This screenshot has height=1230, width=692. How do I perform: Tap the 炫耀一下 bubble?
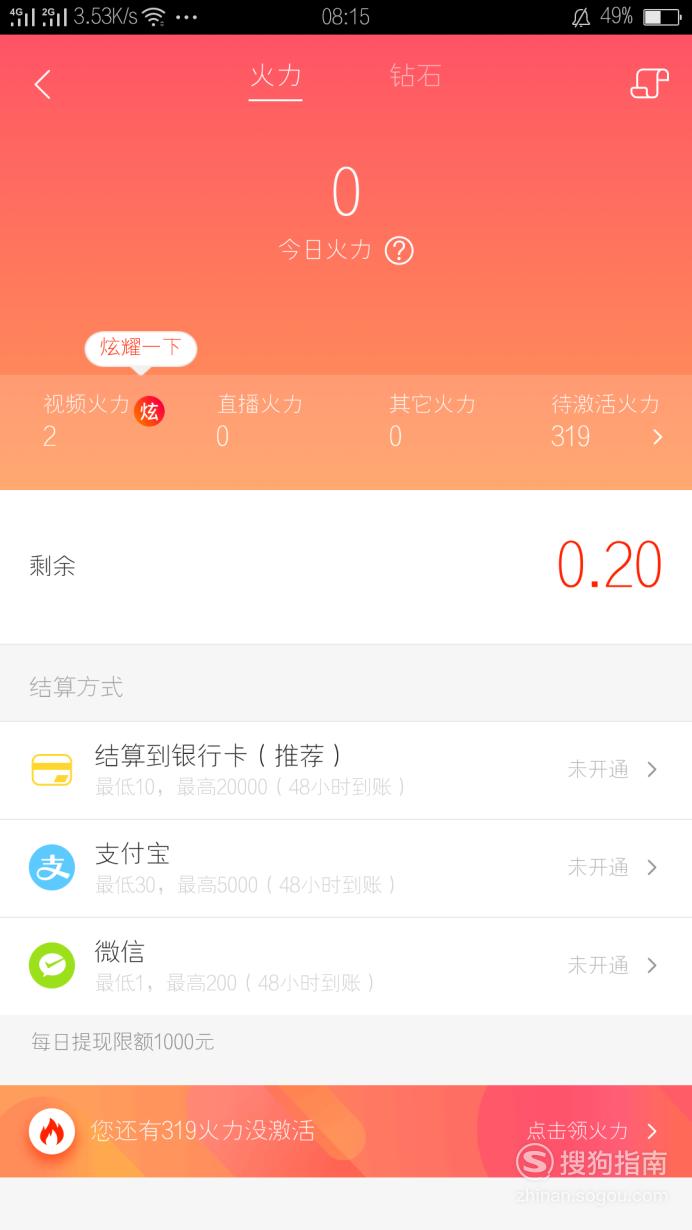141,348
